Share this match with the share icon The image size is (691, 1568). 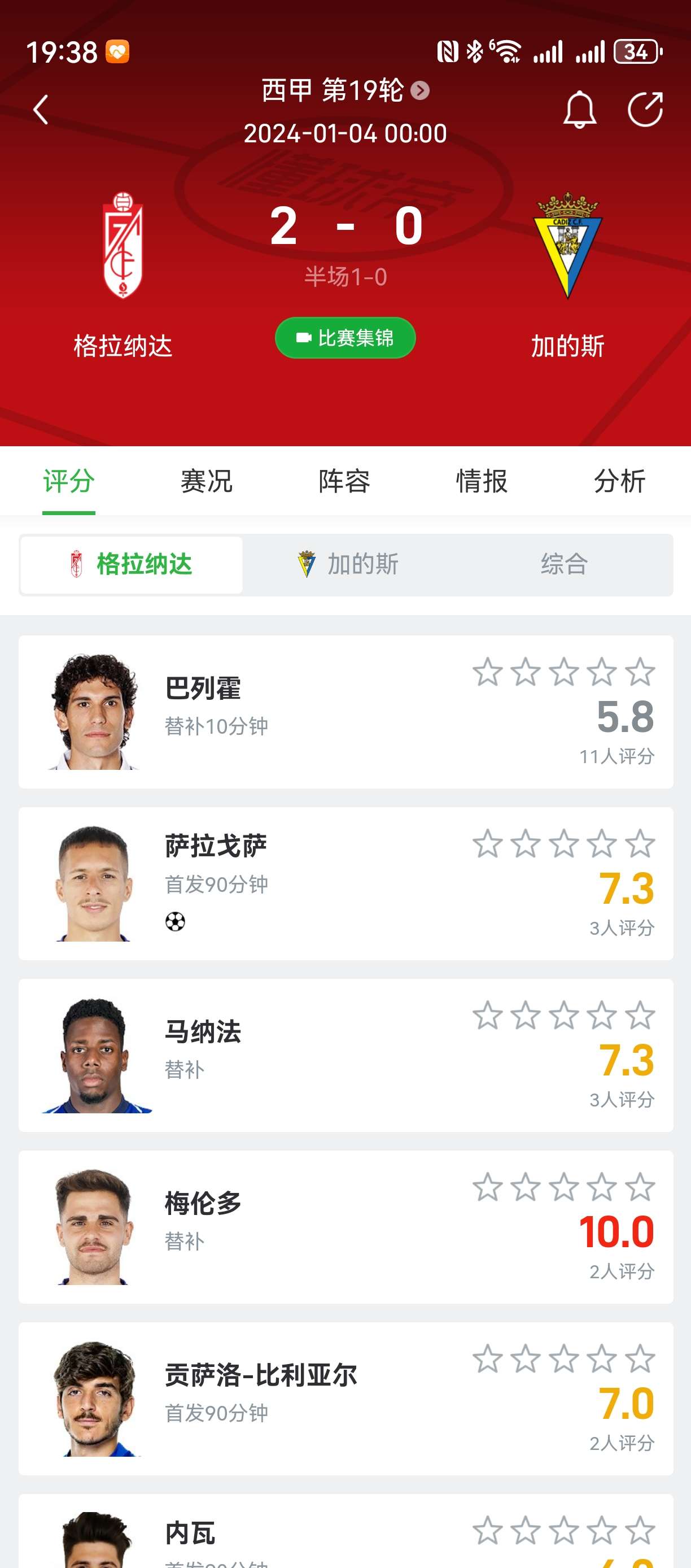(645, 110)
